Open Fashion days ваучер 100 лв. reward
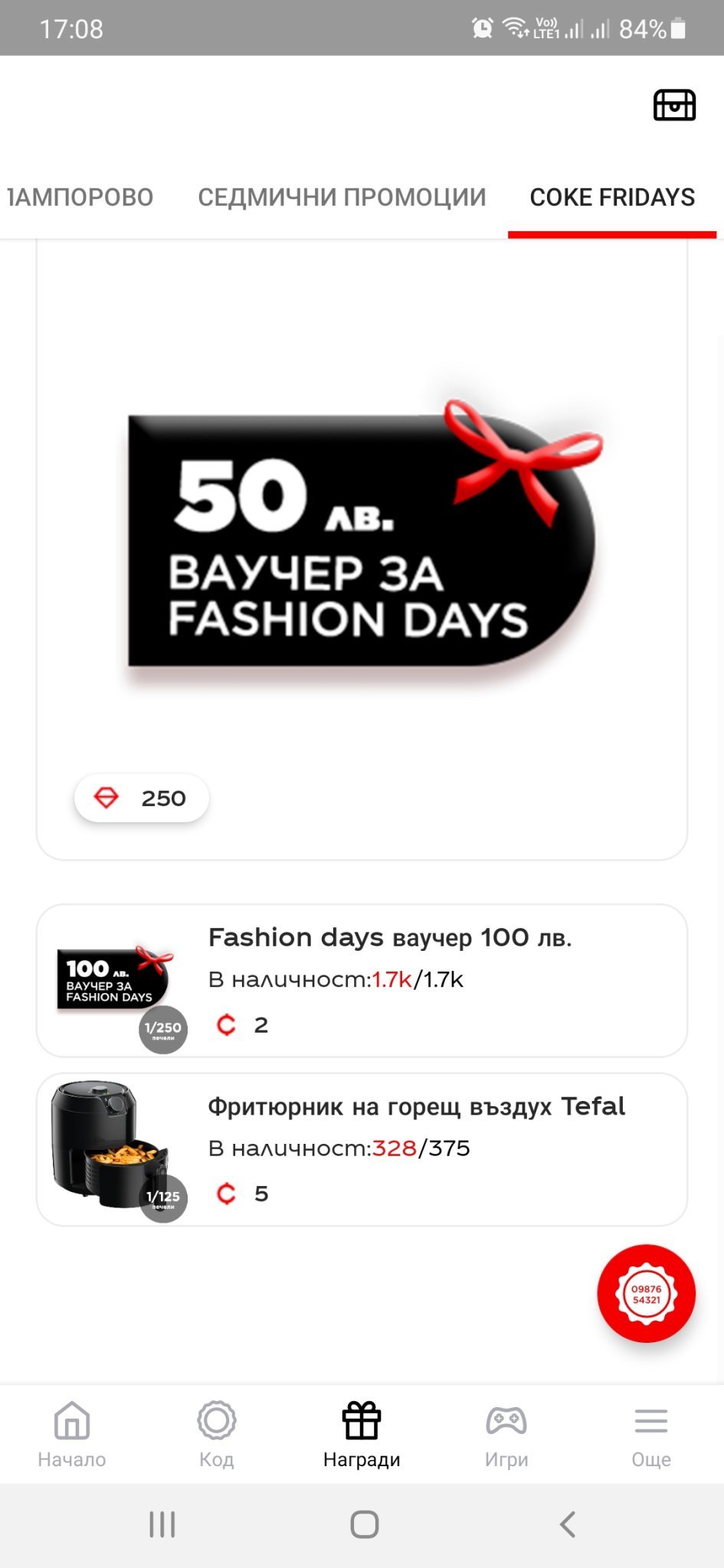Image resolution: width=724 pixels, height=1568 pixels. coord(362,981)
